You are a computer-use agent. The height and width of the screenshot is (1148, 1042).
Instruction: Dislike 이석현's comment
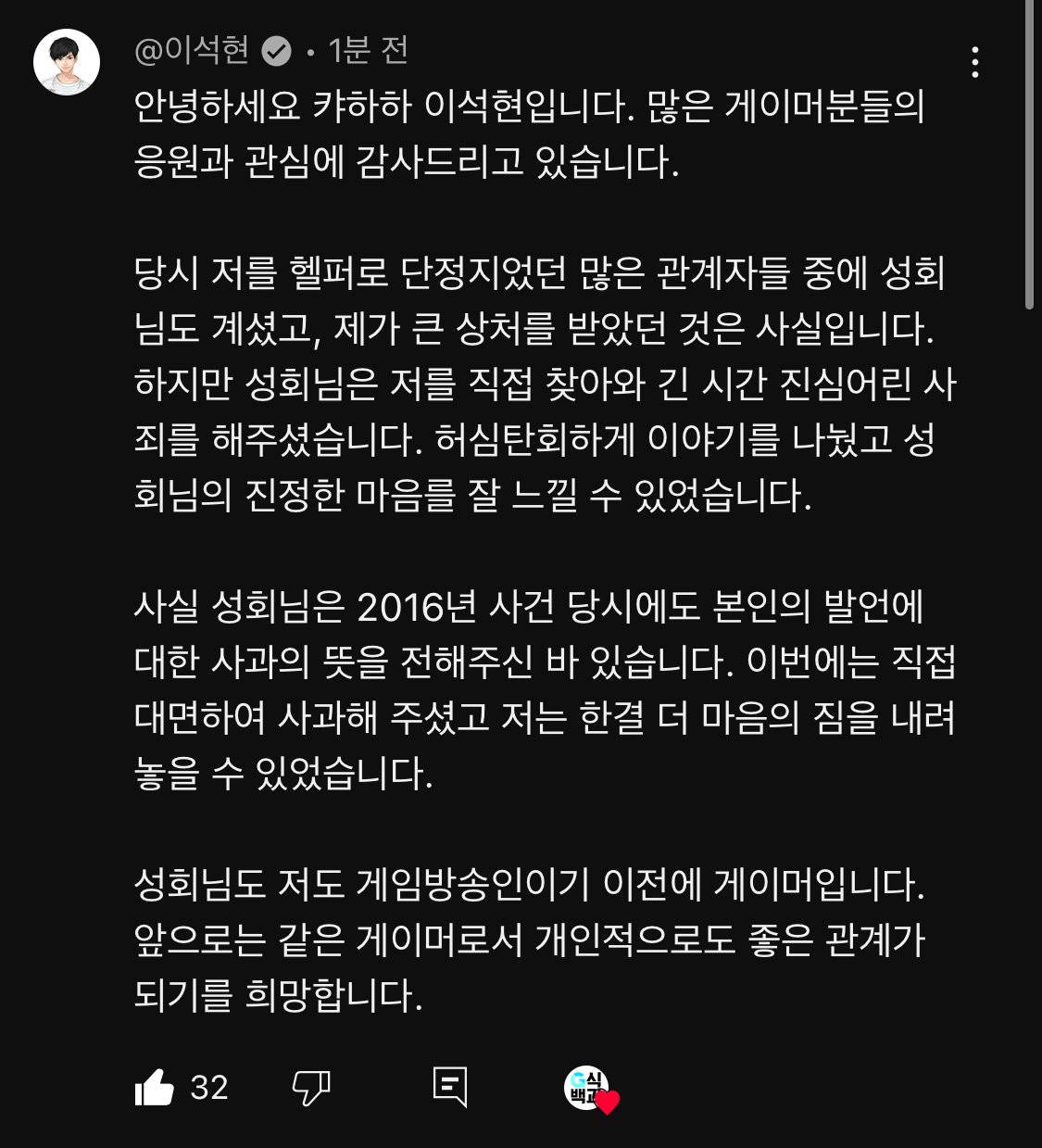pos(310,1087)
